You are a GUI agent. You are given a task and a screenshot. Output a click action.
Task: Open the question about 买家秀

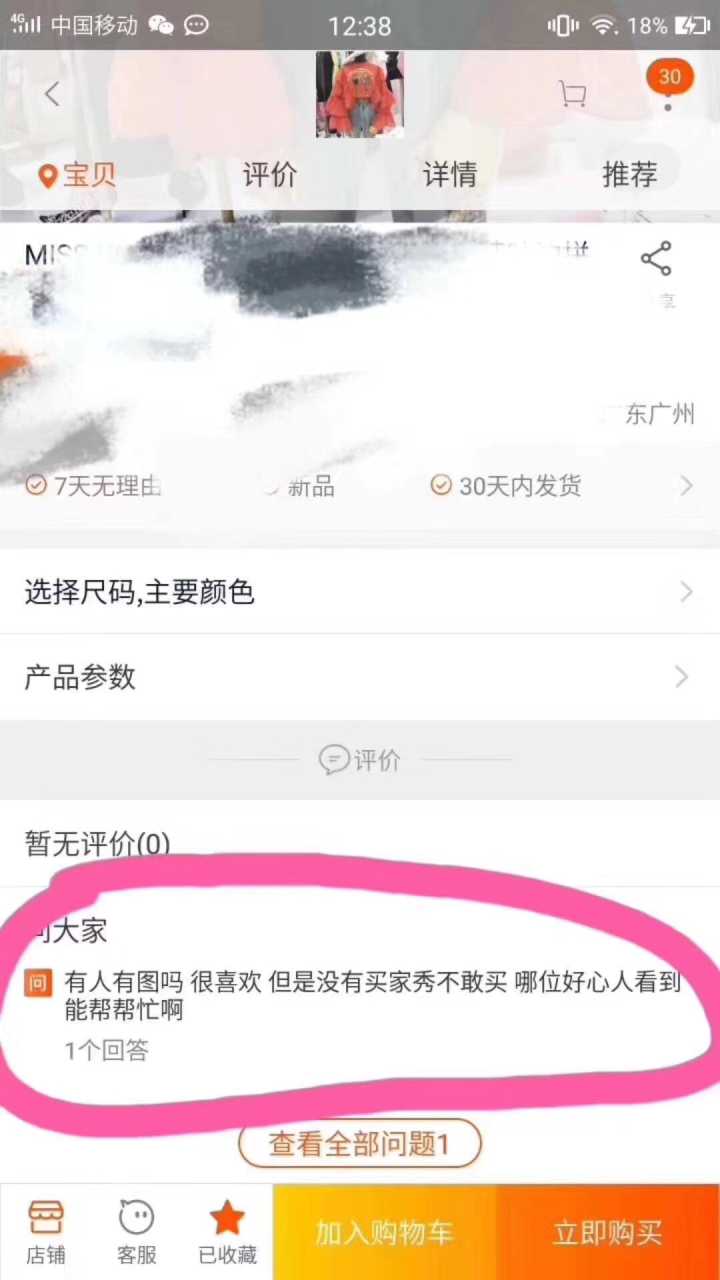click(372, 995)
